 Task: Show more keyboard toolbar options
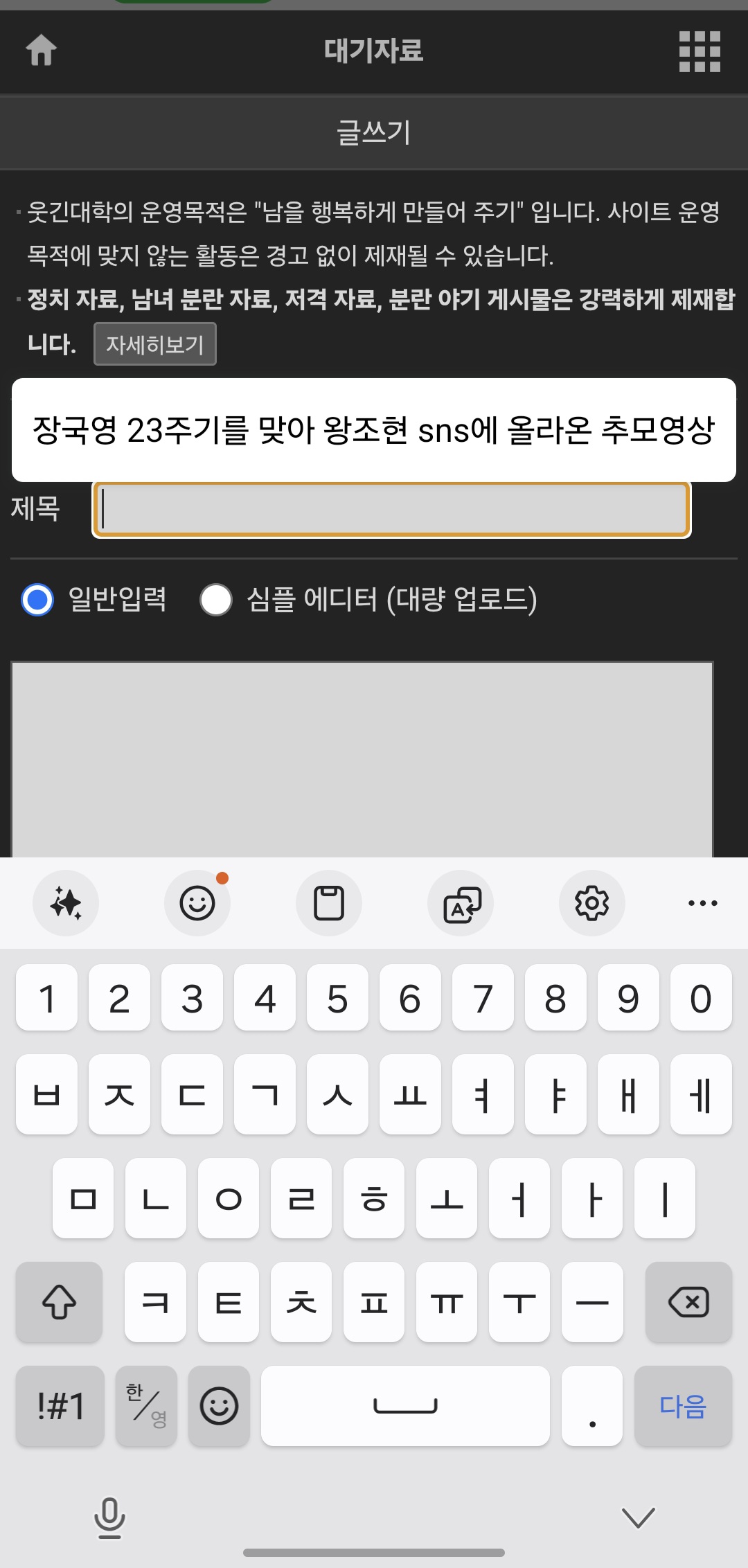click(x=703, y=903)
